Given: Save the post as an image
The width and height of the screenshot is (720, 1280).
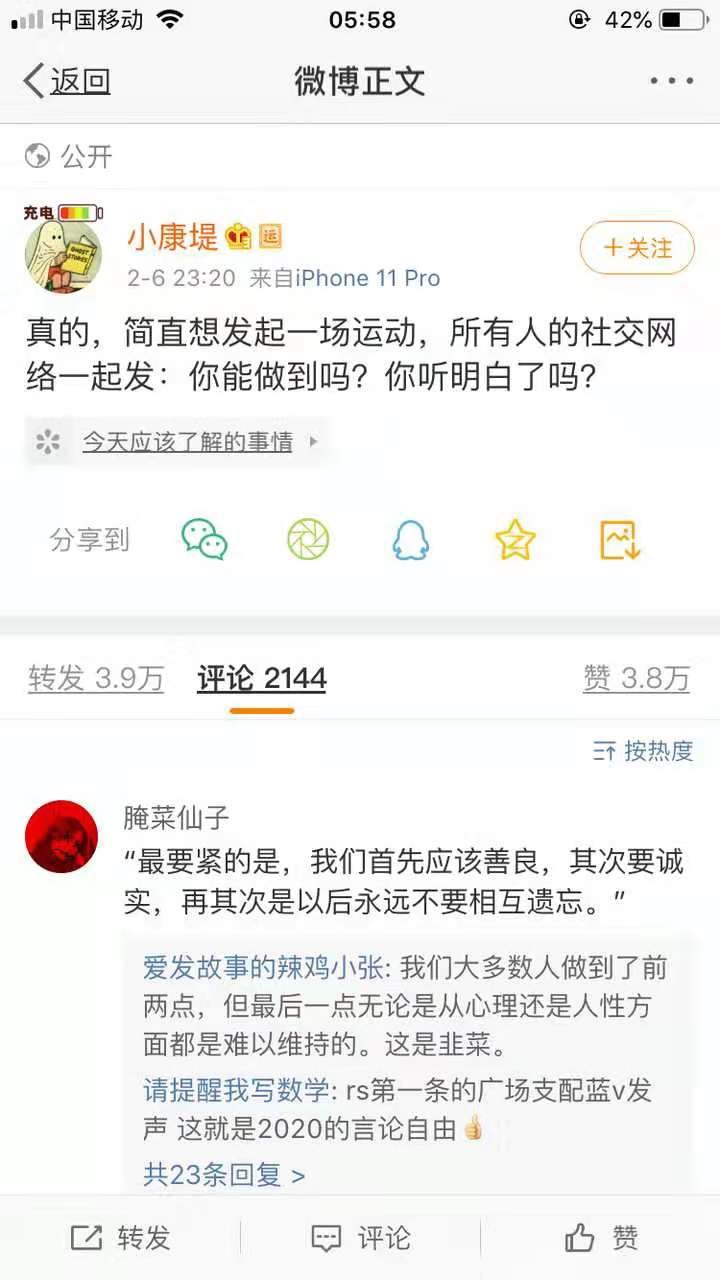Looking at the screenshot, I should pos(619,540).
